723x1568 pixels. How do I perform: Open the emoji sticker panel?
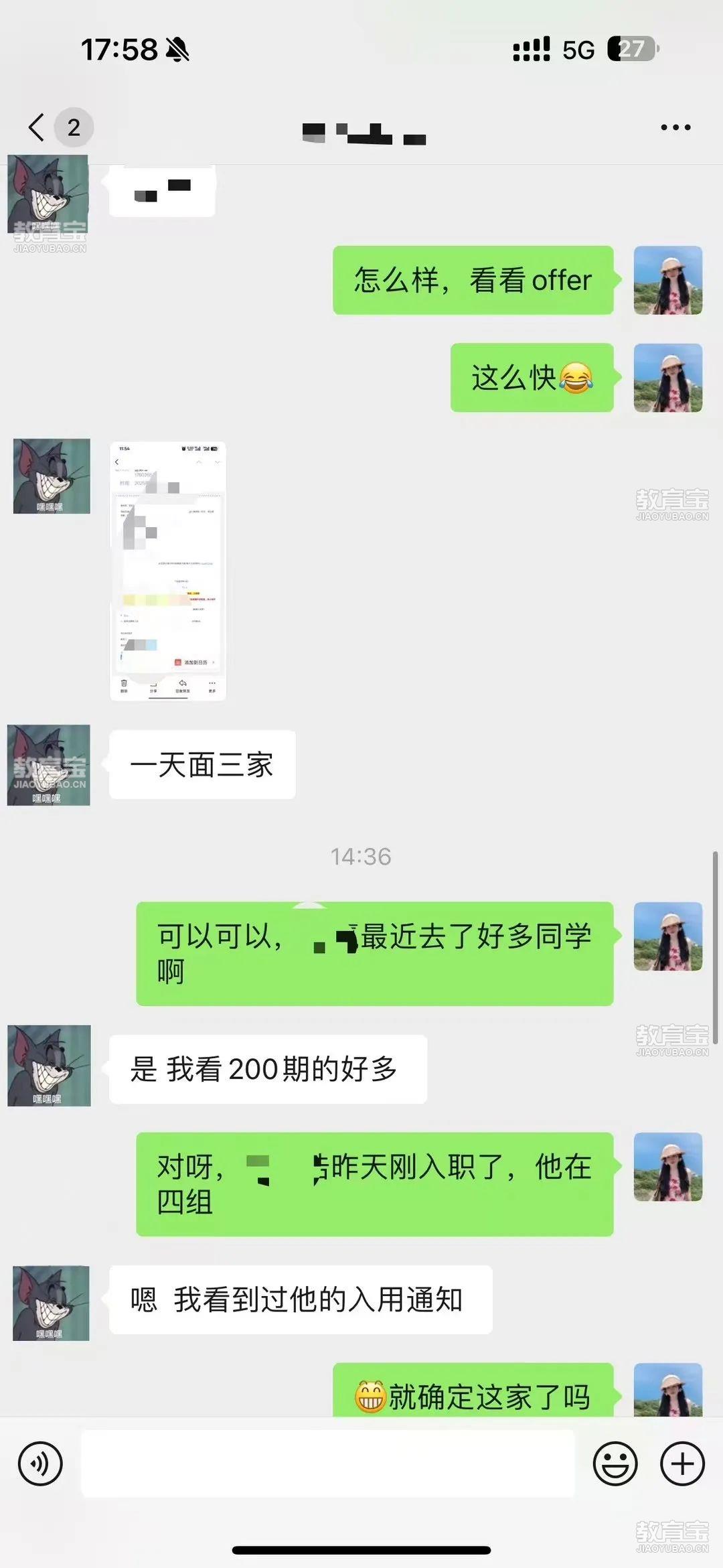point(615,1464)
